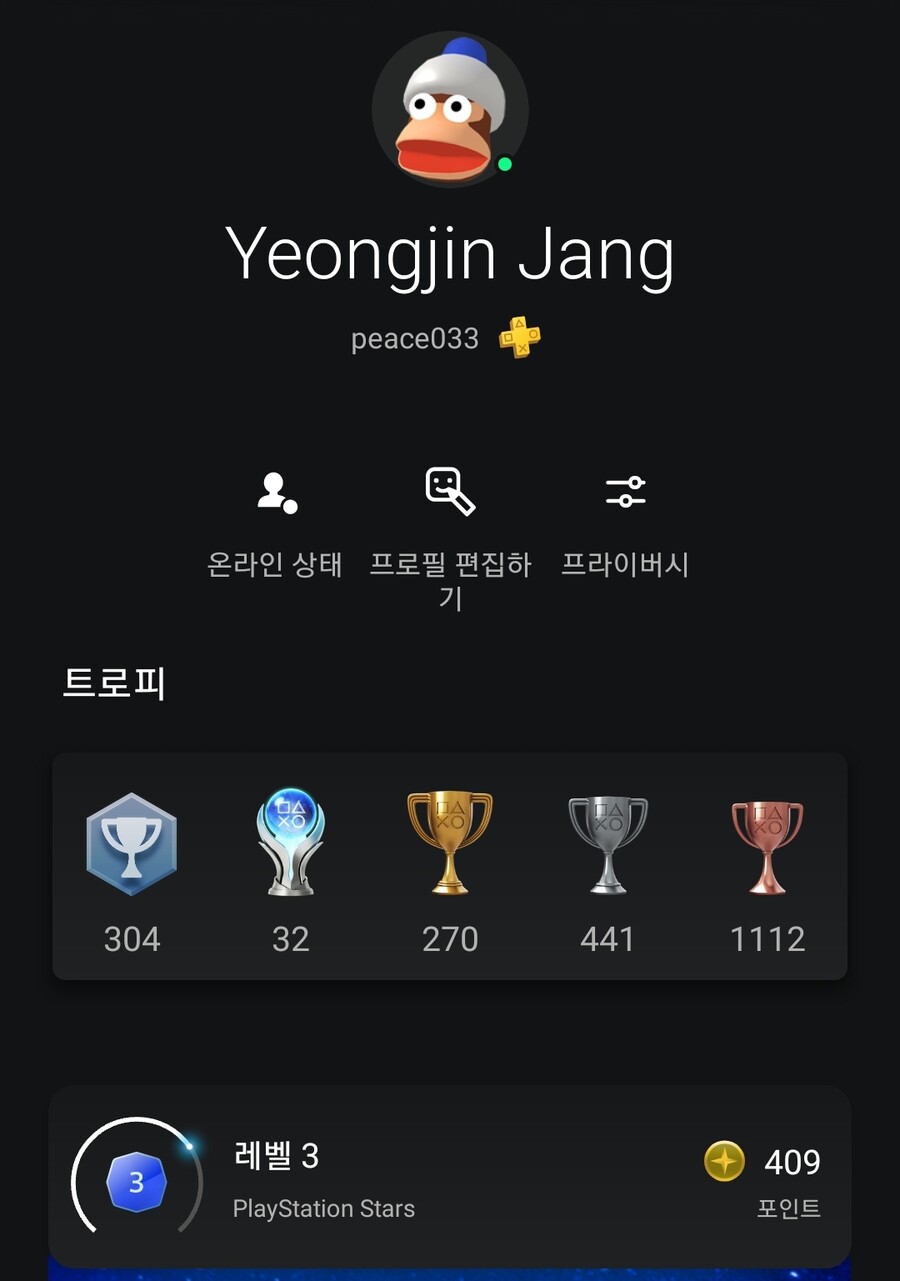Click the silver trophy icon
The width and height of the screenshot is (900, 1281).
[x=608, y=843]
